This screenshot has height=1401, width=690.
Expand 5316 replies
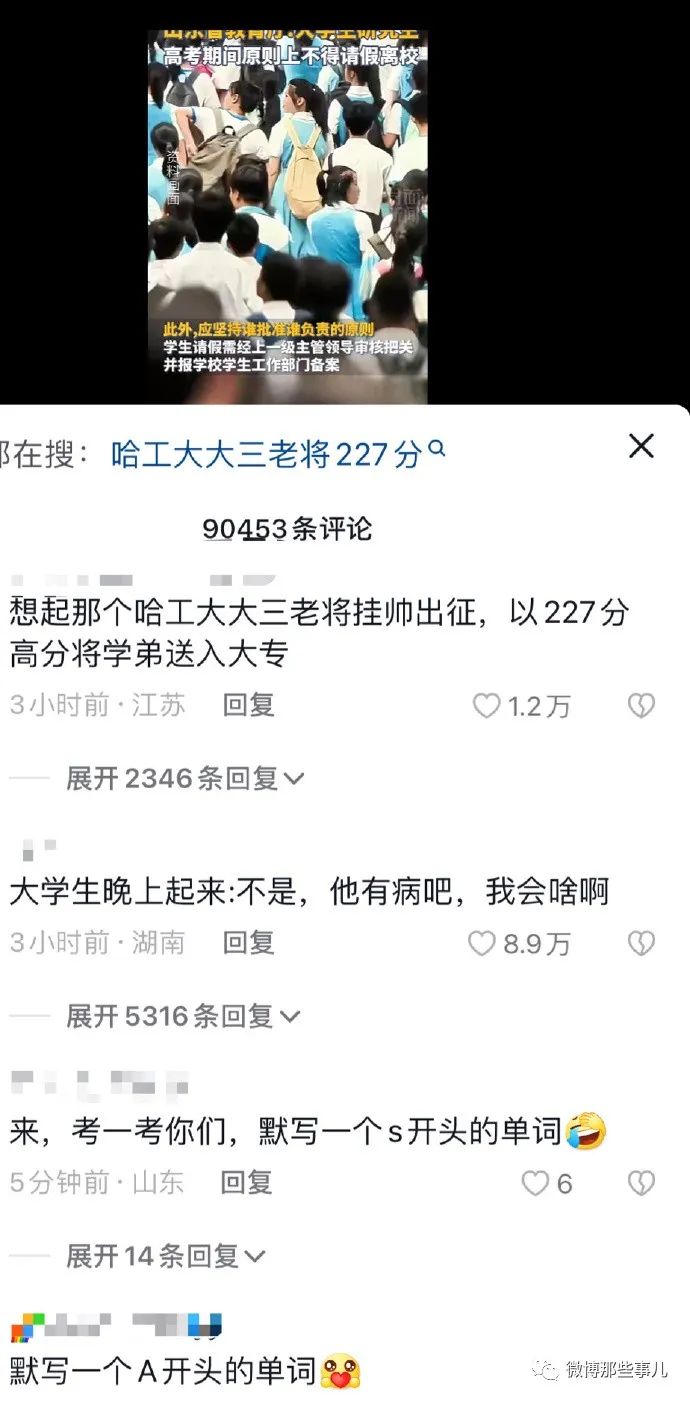pyautogui.click(x=182, y=1017)
